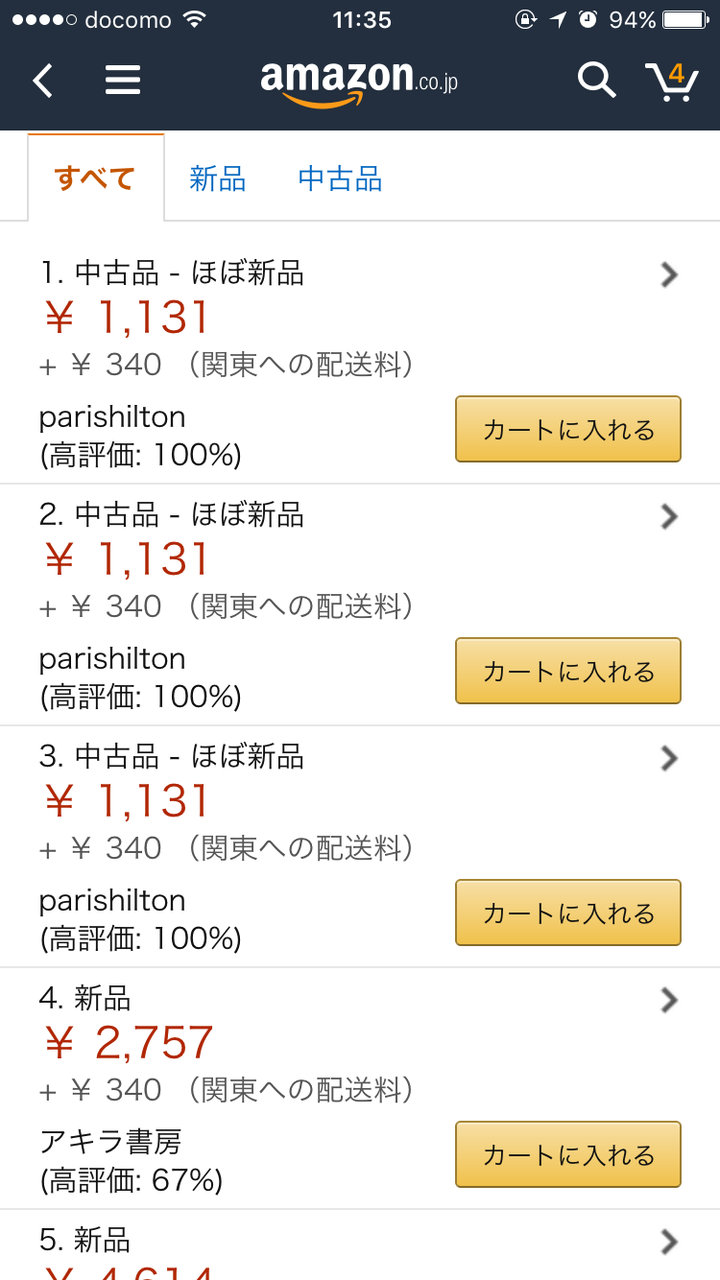Viewport: 720px width, 1280px height.
Task: Open the shopping cart with 4 items
Action: (x=670, y=80)
